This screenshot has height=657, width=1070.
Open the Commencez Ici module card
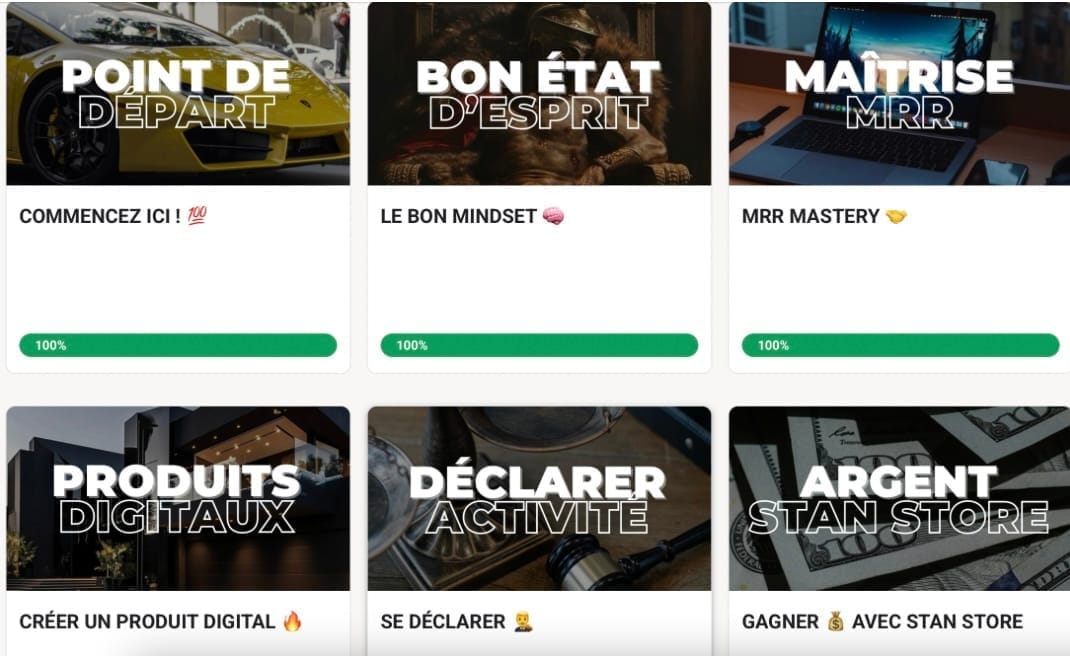click(178, 96)
